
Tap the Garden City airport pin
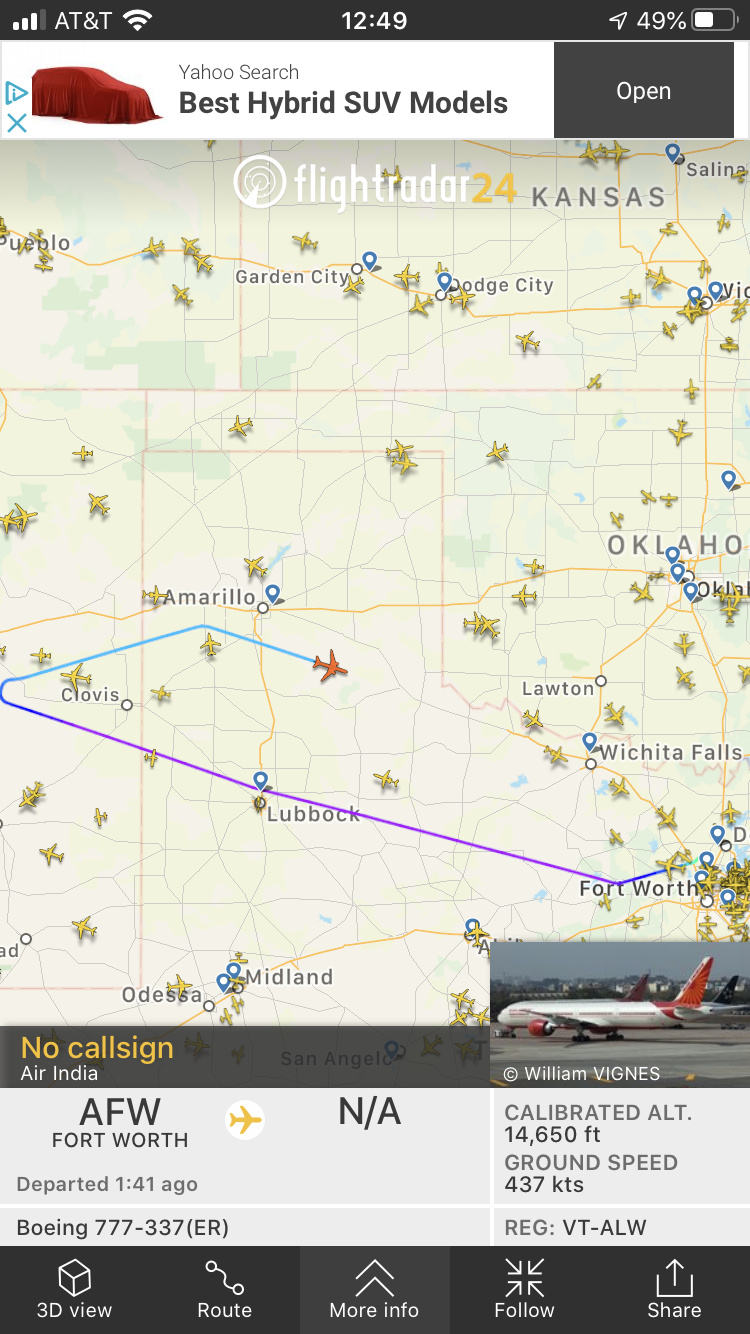[x=370, y=261]
